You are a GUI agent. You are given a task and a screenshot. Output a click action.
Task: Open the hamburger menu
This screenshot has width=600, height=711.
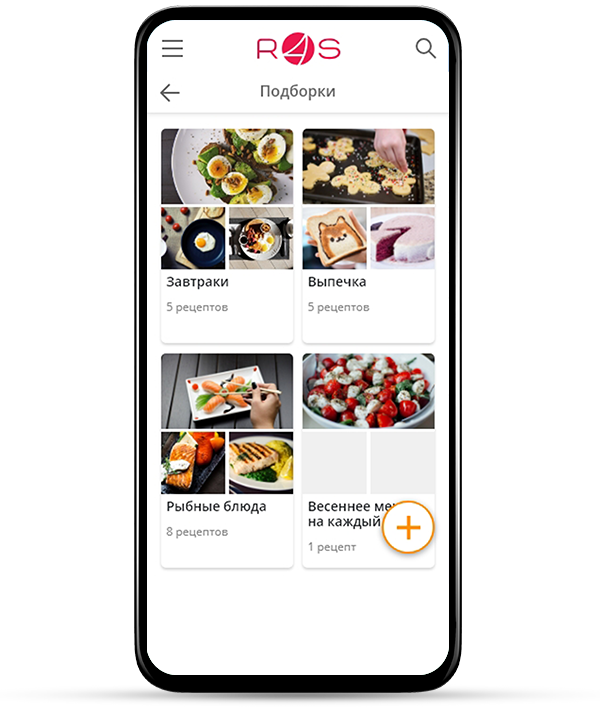(x=173, y=49)
